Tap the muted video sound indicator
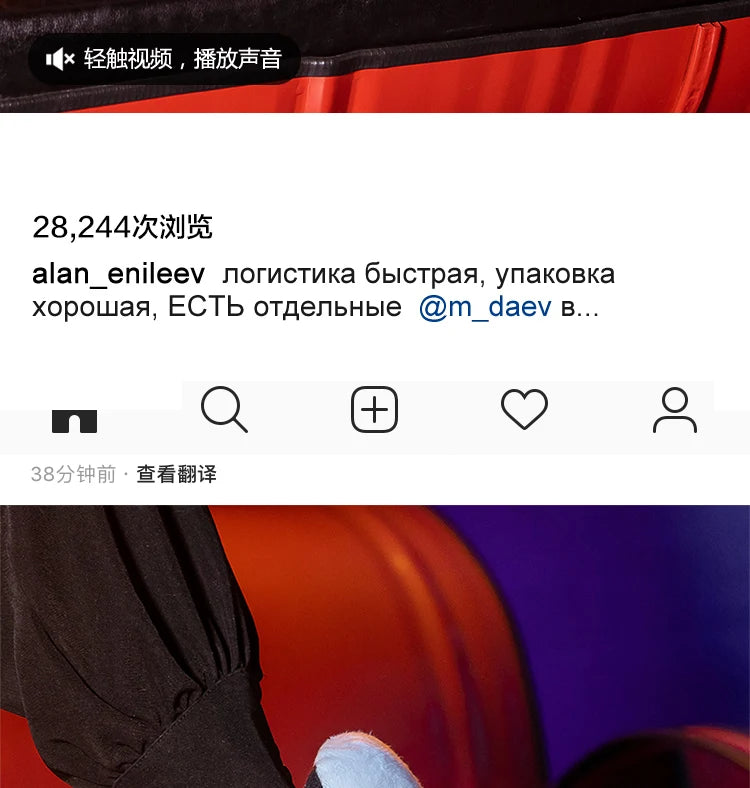The image size is (750, 788). pyautogui.click(x=164, y=59)
